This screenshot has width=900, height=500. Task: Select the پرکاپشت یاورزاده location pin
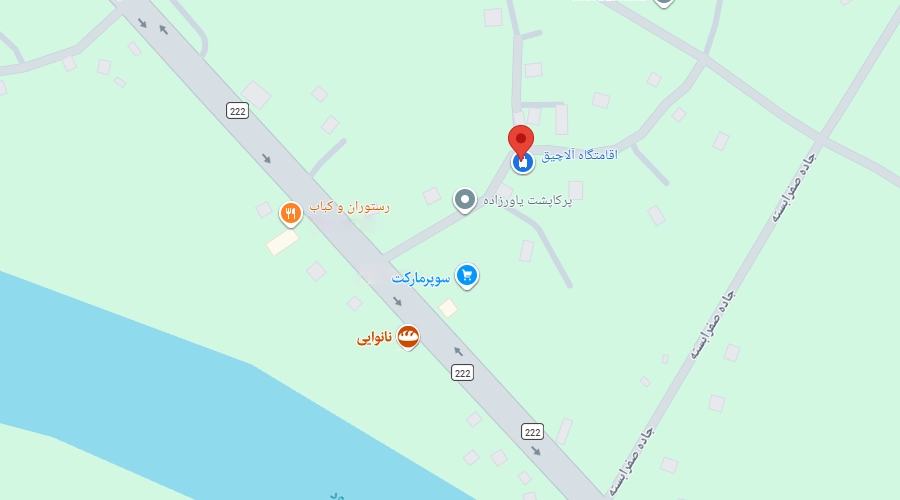464,200
